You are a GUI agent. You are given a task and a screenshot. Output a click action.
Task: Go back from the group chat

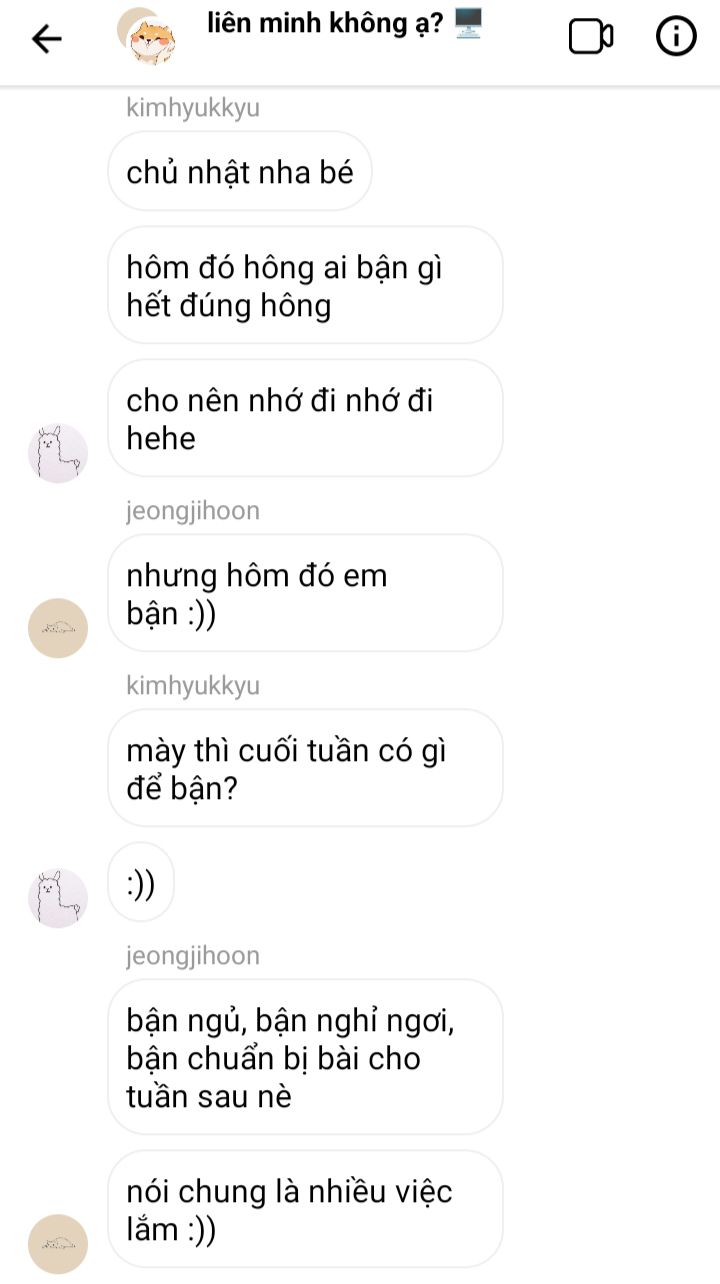tap(46, 39)
